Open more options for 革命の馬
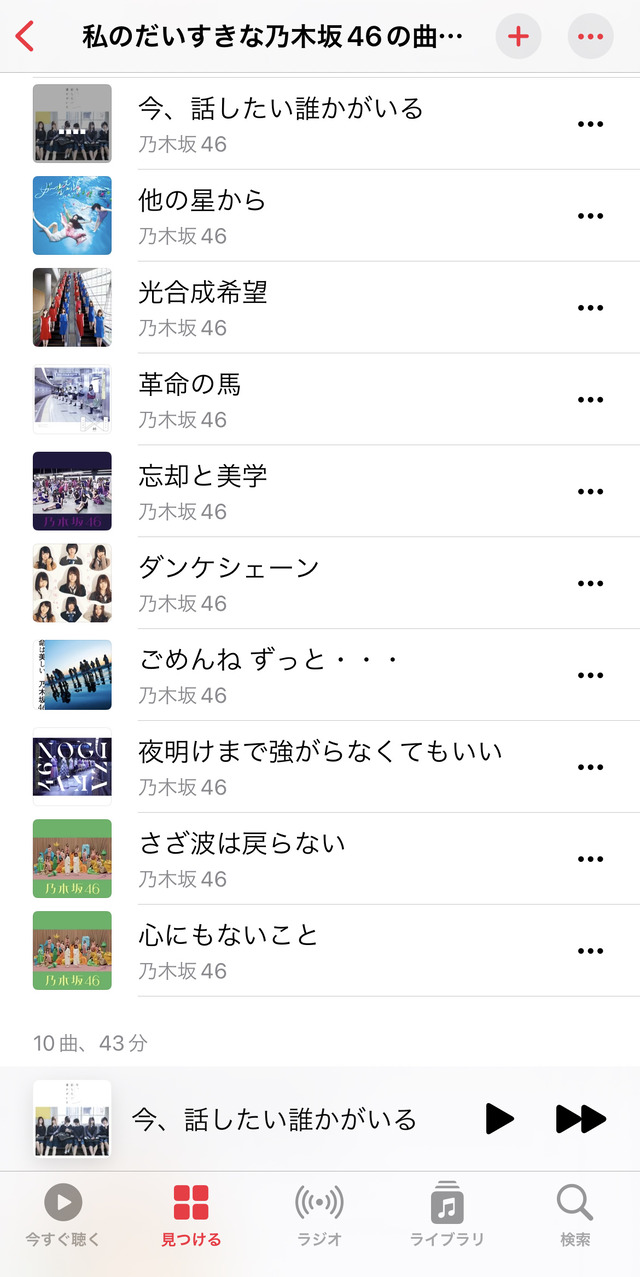 pos(591,400)
